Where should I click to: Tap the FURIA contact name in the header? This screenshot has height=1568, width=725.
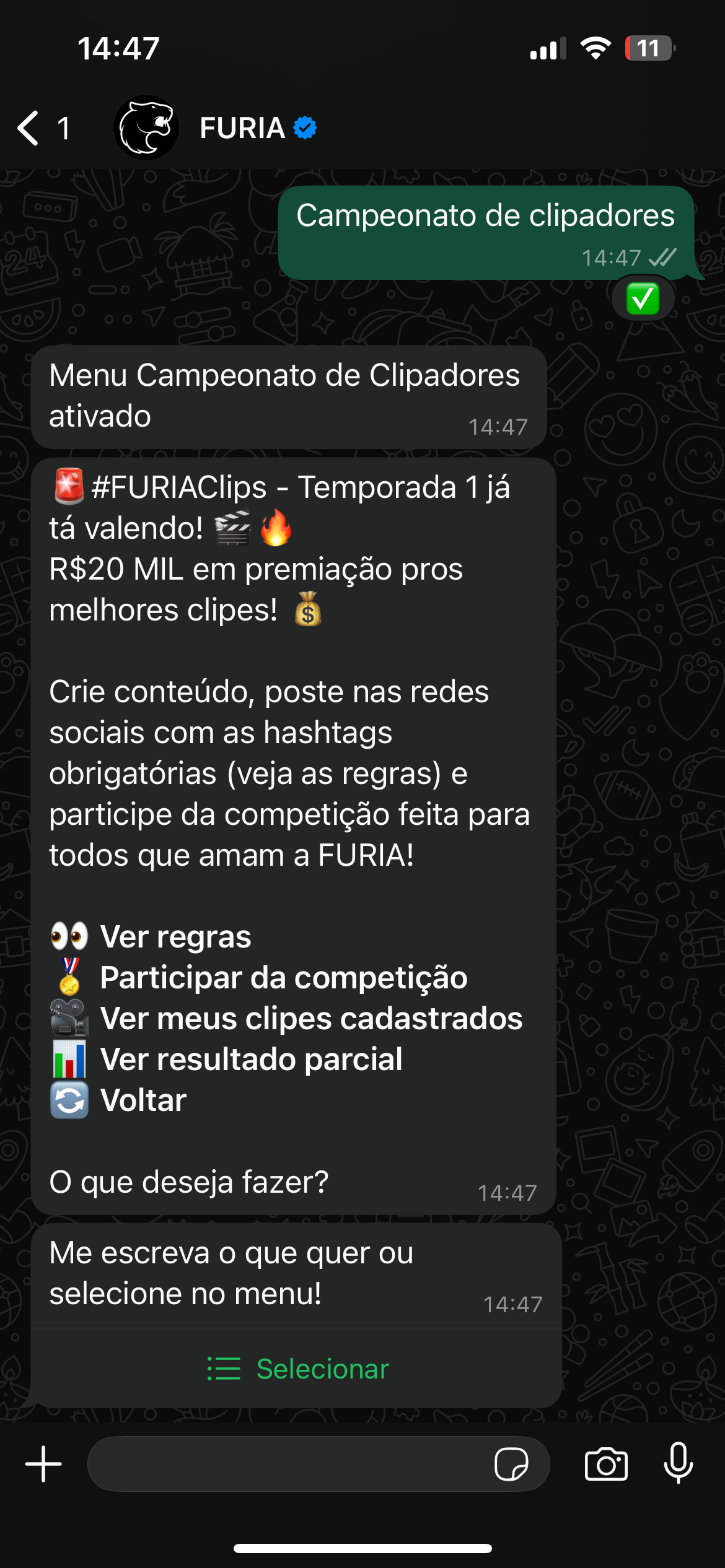tap(240, 127)
